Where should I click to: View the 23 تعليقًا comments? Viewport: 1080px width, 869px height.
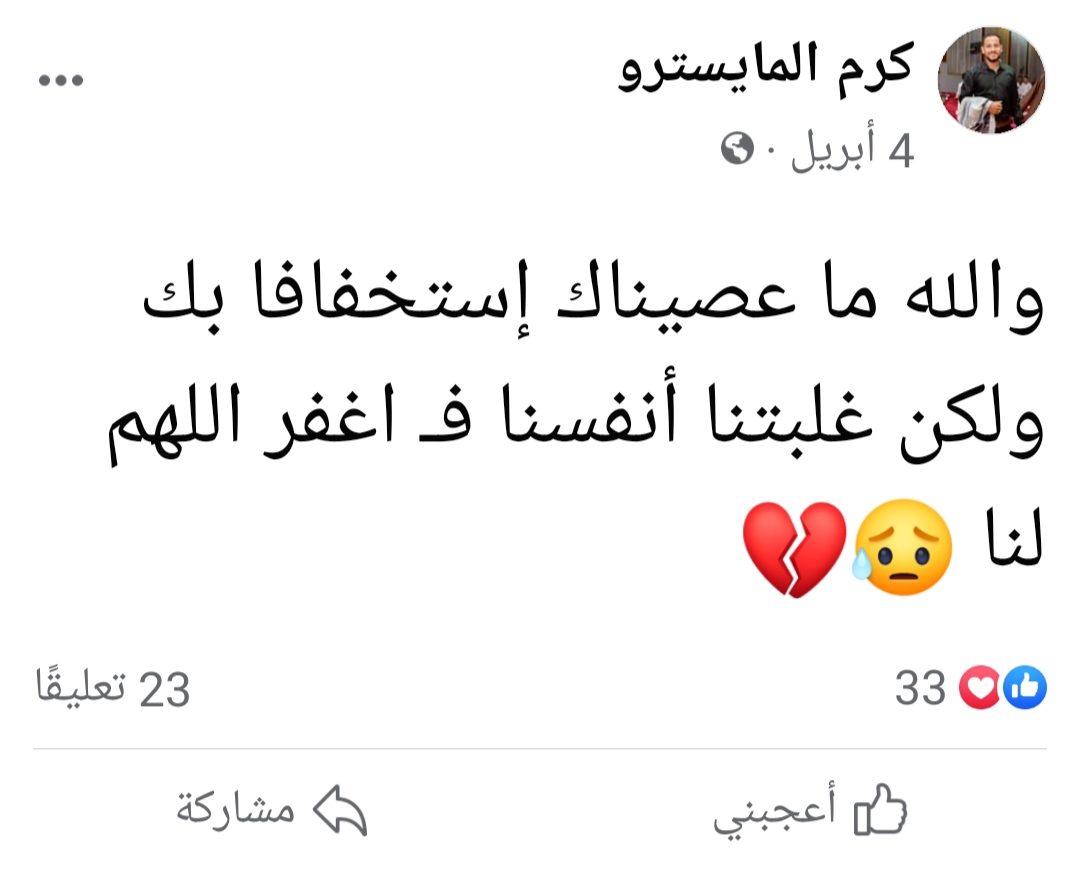point(113,689)
